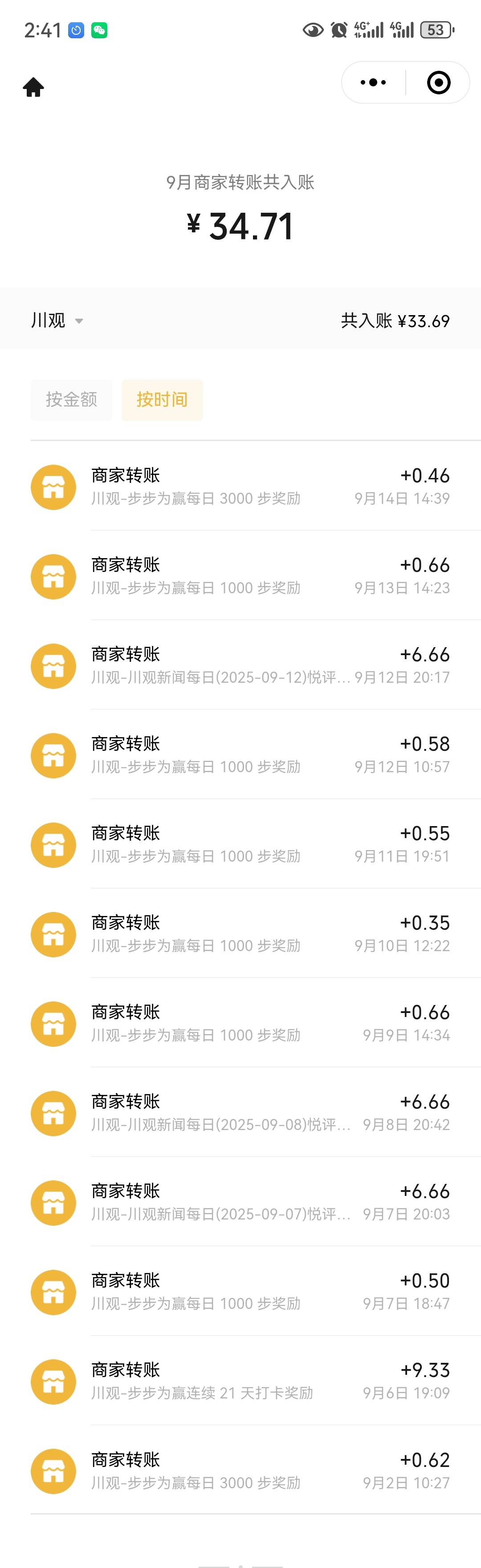Image resolution: width=481 pixels, height=1568 pixels.
Task: Go to the mini program home page
Action: (33, 87)
